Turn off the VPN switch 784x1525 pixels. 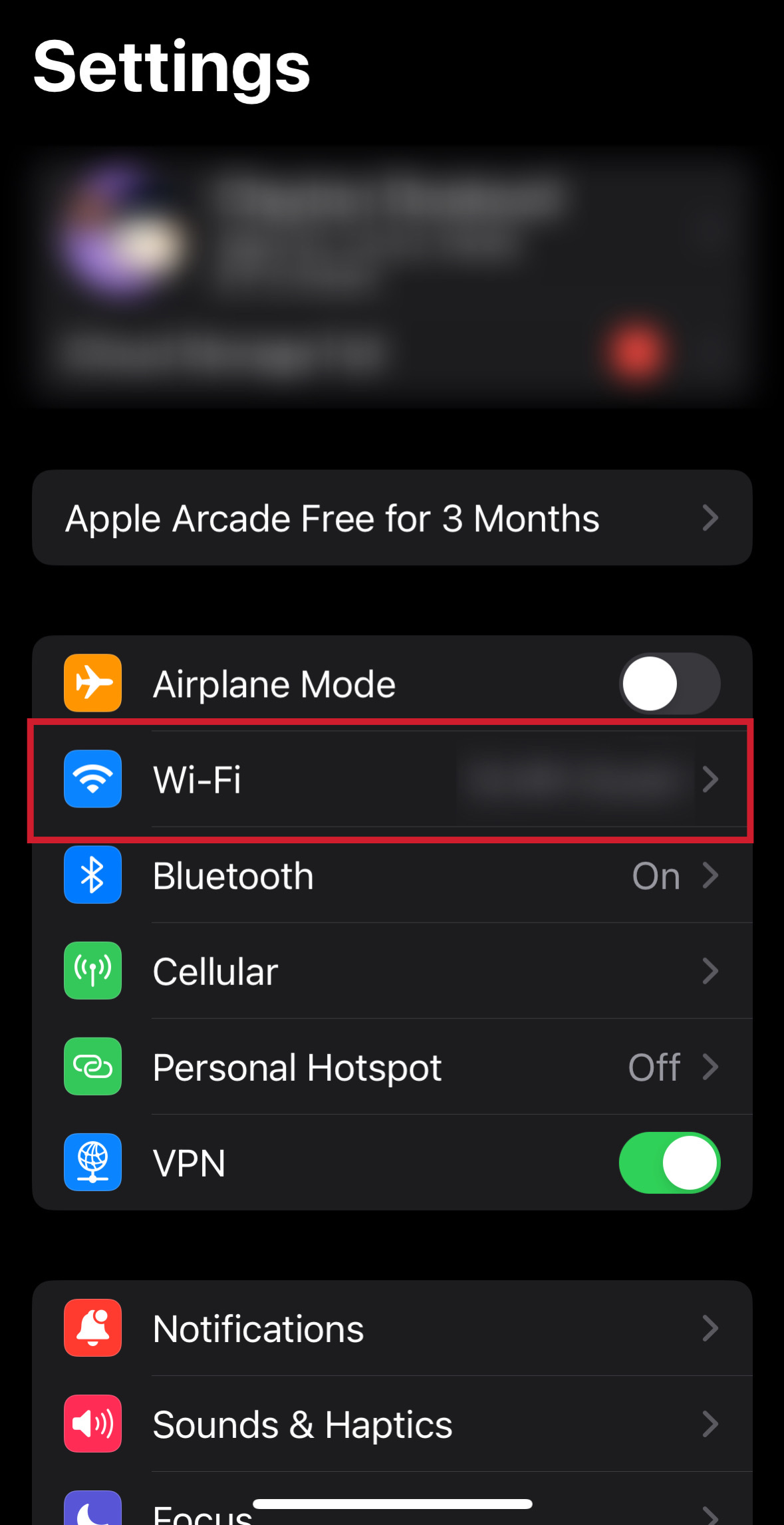coord(670,1163)
